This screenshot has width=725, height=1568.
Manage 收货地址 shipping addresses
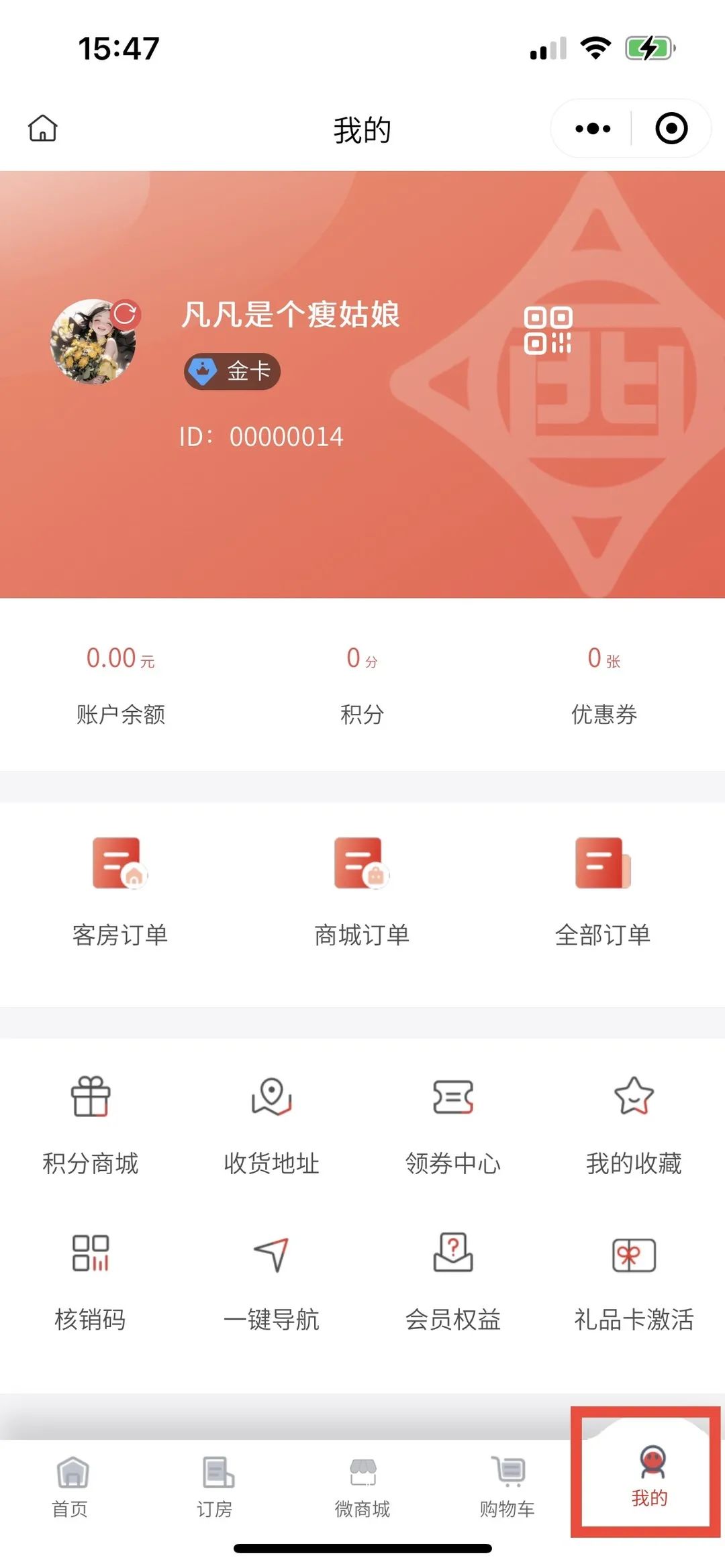[271, 1123]
